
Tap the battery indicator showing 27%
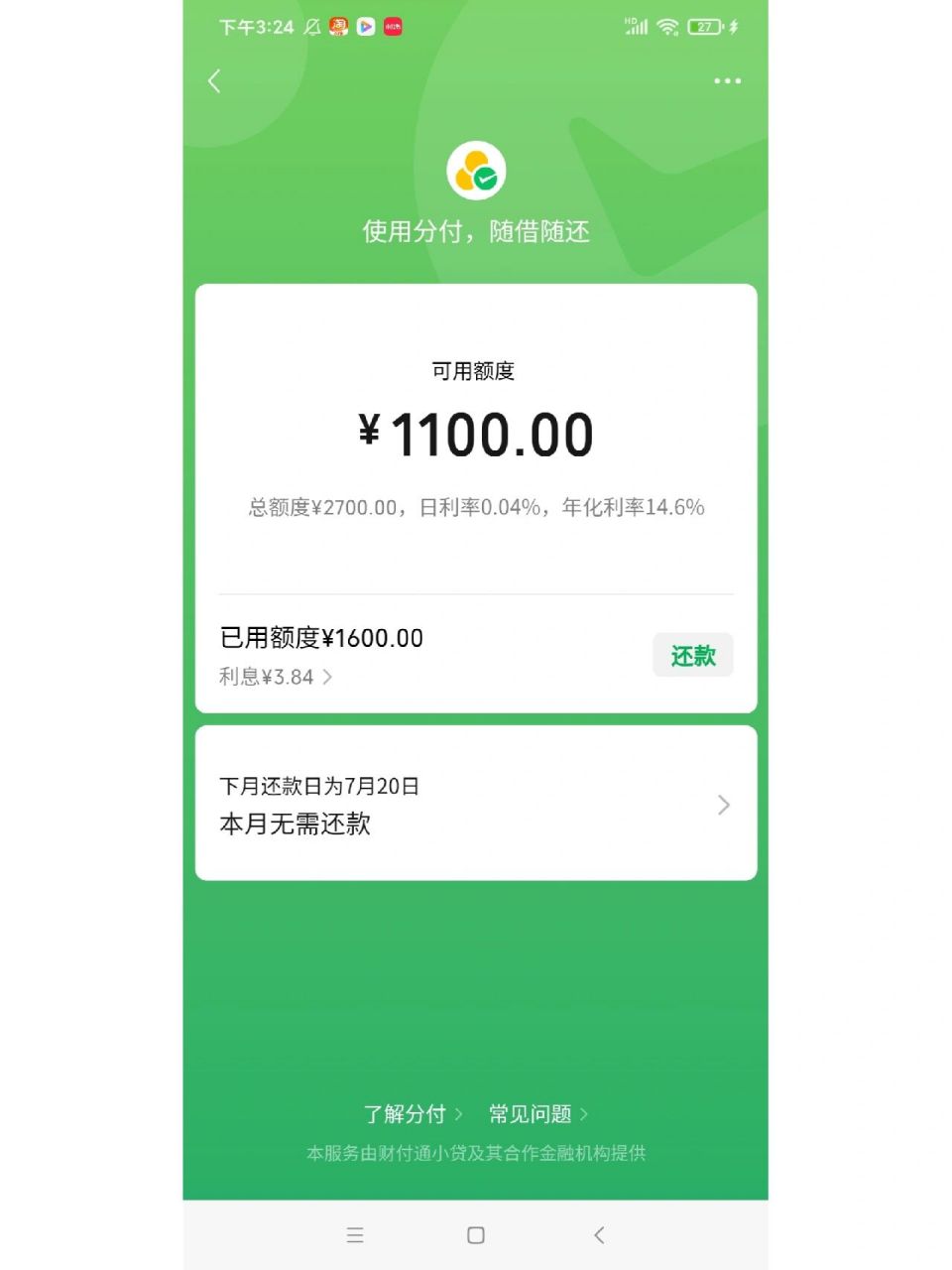point(704,27)
